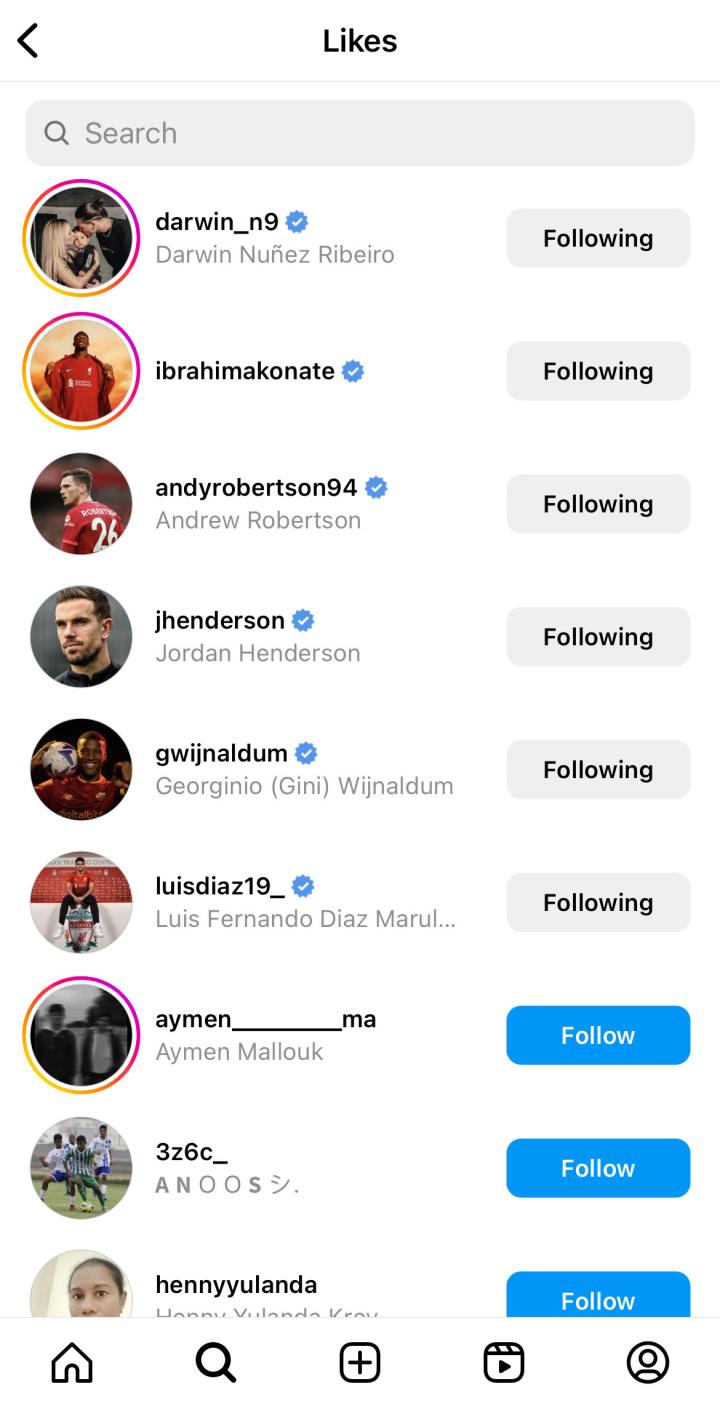Tap Following button for andyrobertson94

[598, 504]
